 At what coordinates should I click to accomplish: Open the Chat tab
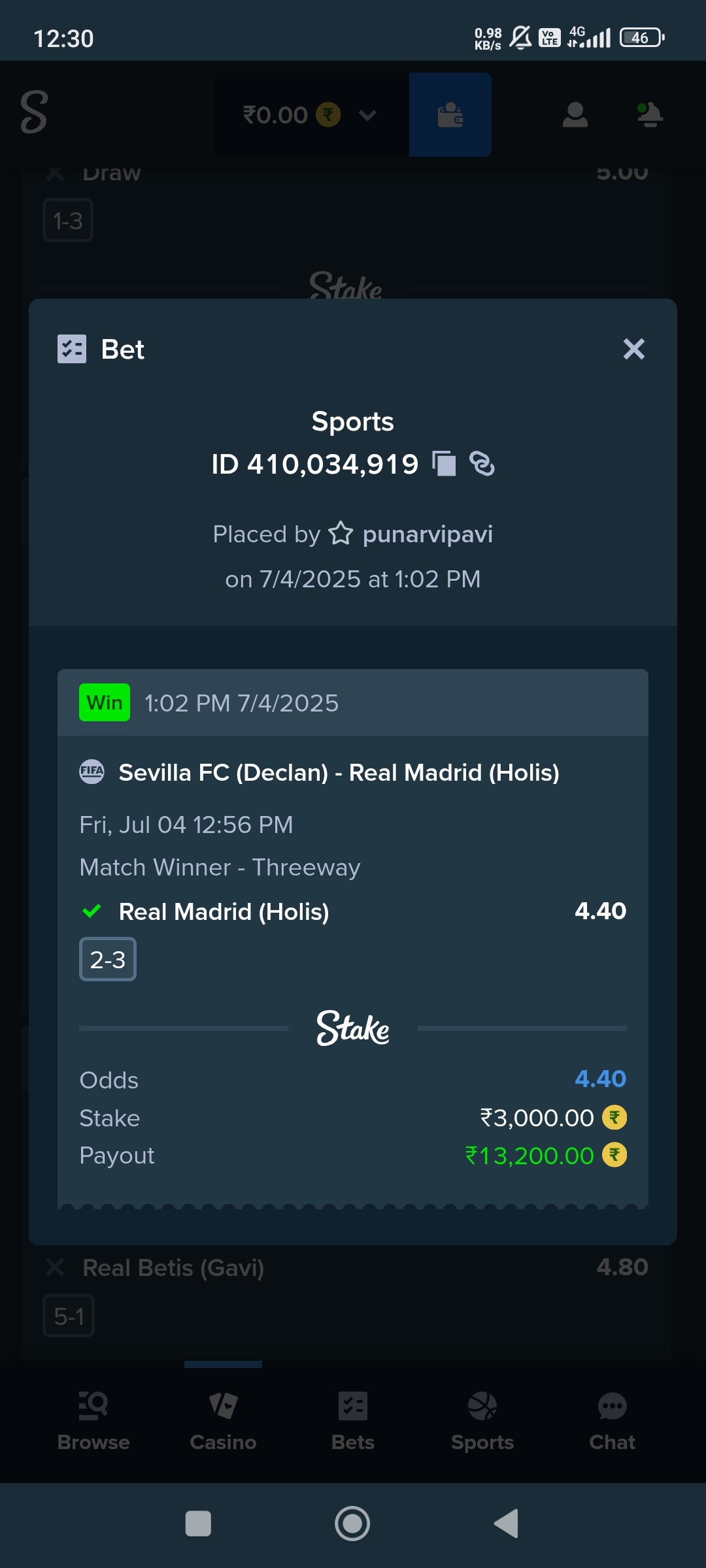pos(612,1420)
